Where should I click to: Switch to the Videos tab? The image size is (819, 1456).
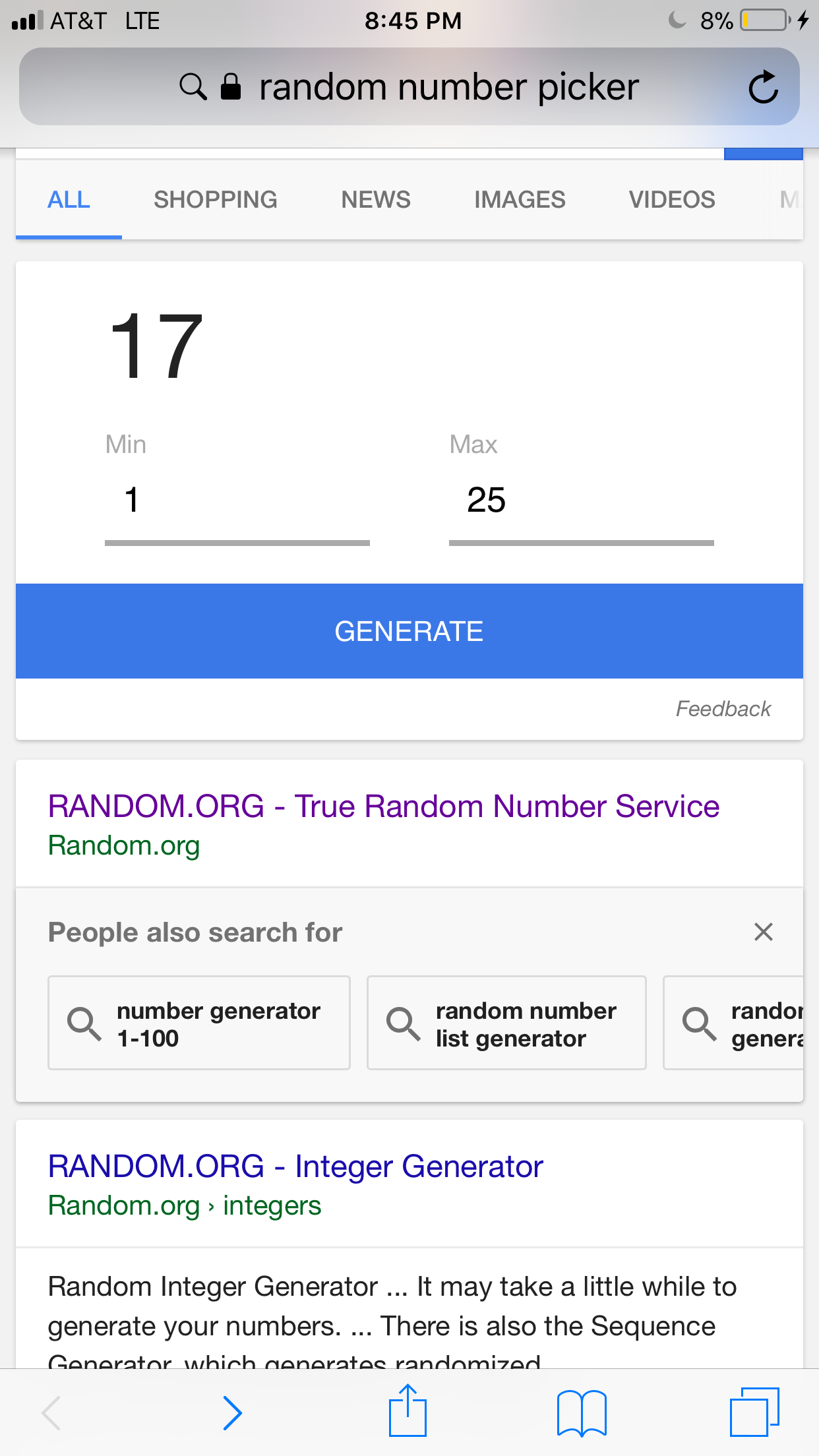672,199
